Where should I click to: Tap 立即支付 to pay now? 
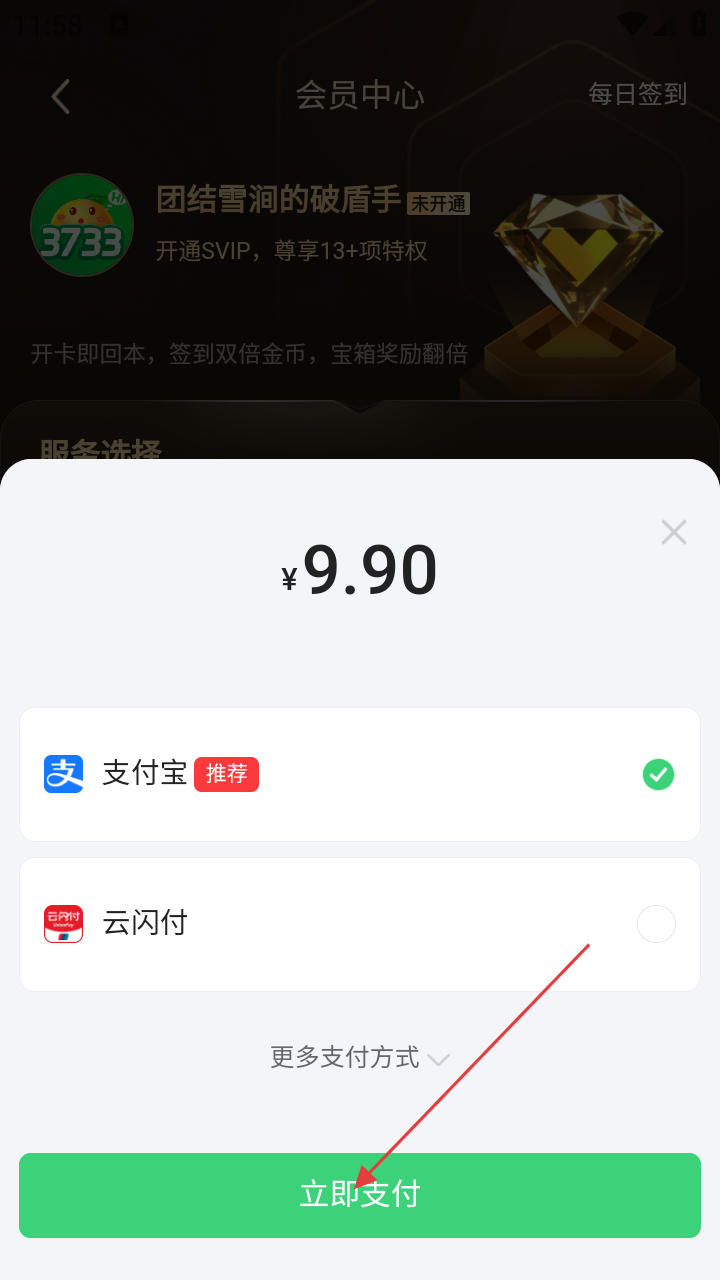(x=360, y=1195)
